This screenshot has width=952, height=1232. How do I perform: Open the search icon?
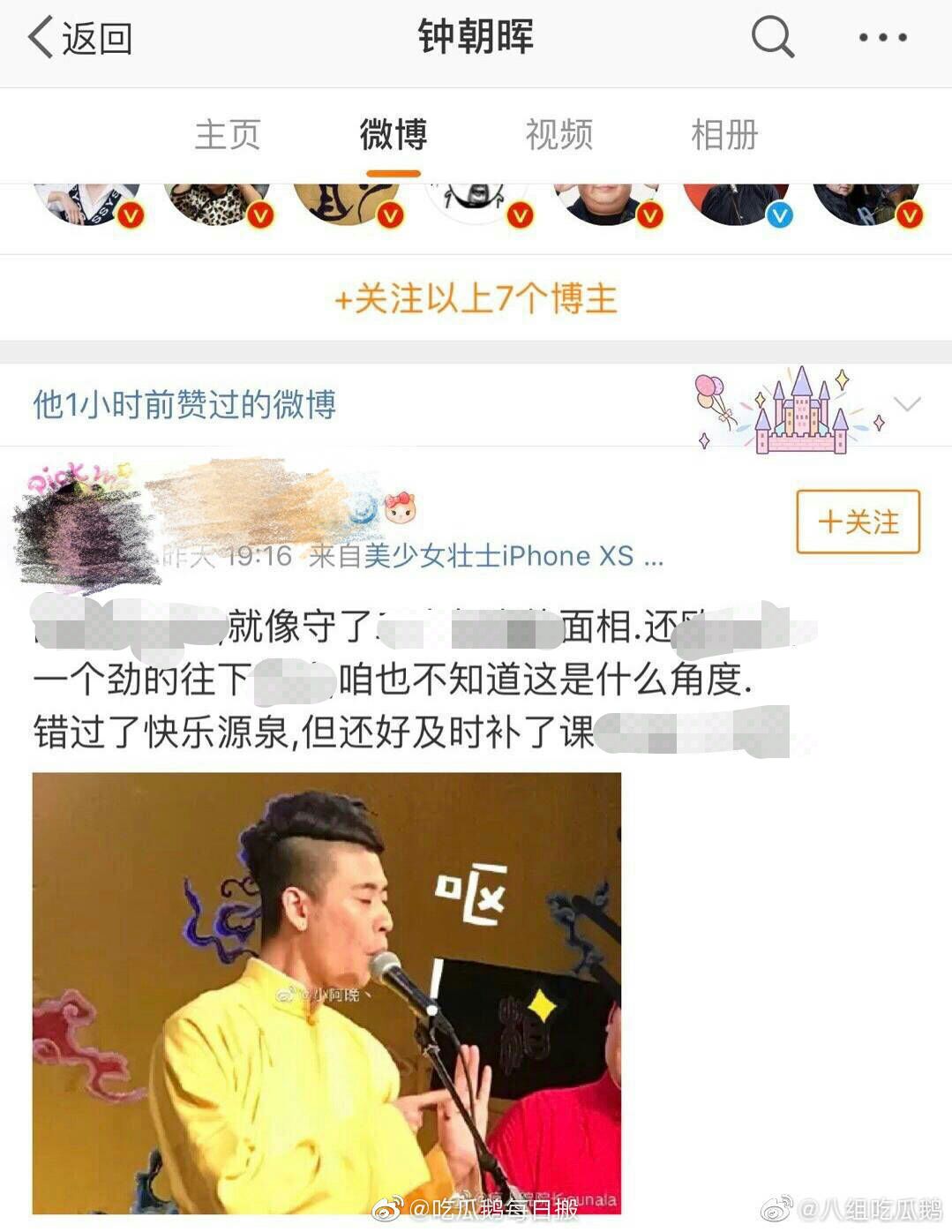point(773,38)
